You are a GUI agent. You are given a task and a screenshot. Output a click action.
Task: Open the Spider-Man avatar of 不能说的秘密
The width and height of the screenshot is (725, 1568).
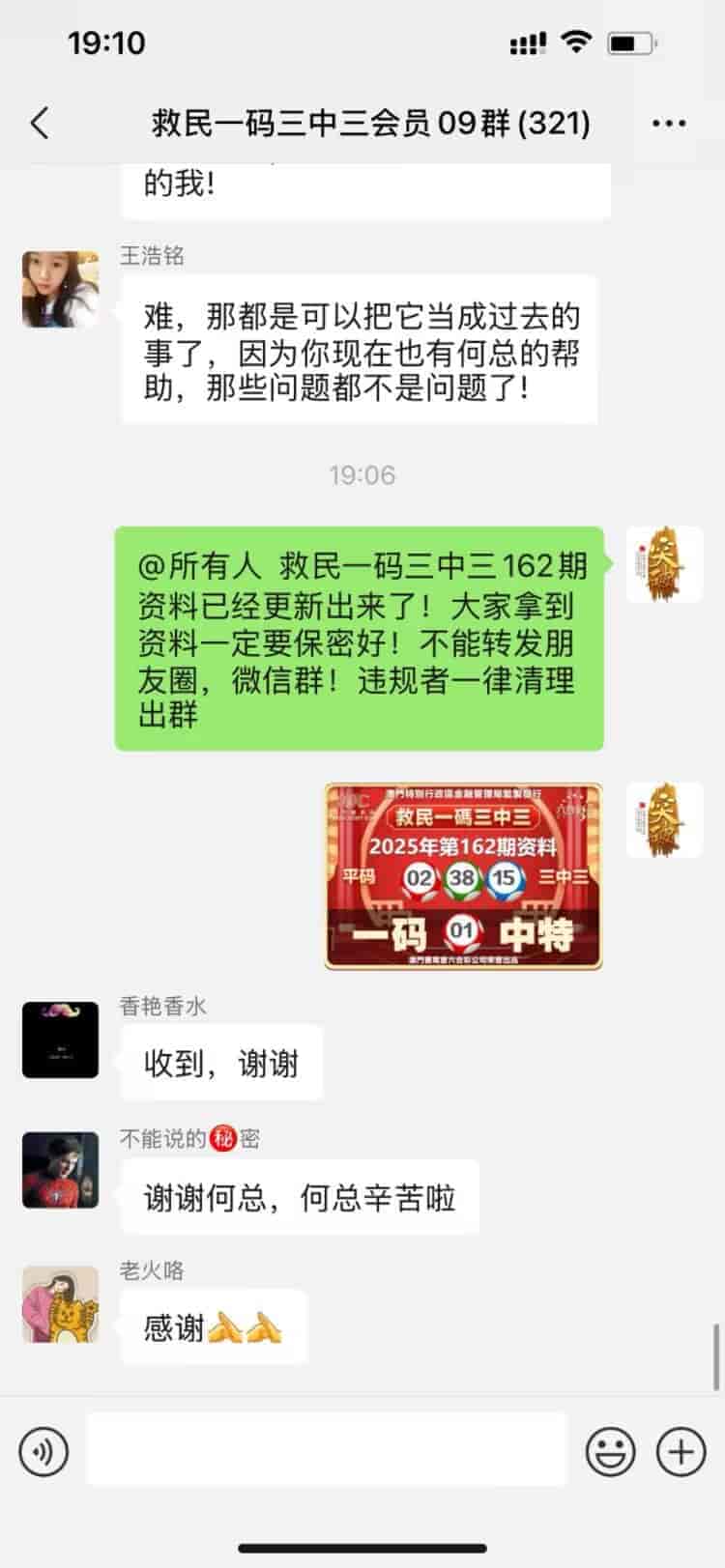pos(60,1170)
